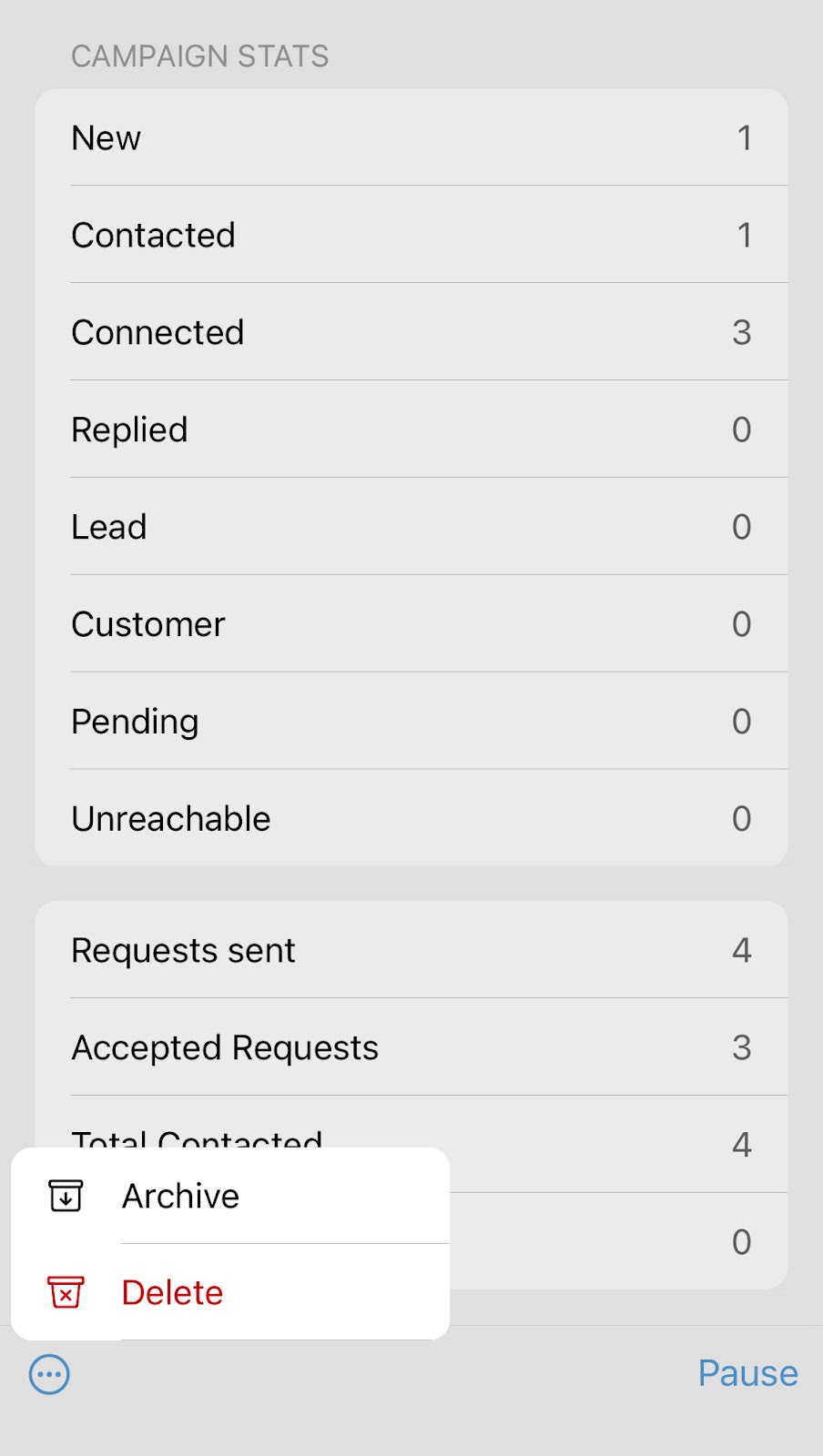Image resolution: width=823 pixels, height=1456 pixels.
Task: Choose Delete in the popup menu
Action: [230, 1292]
